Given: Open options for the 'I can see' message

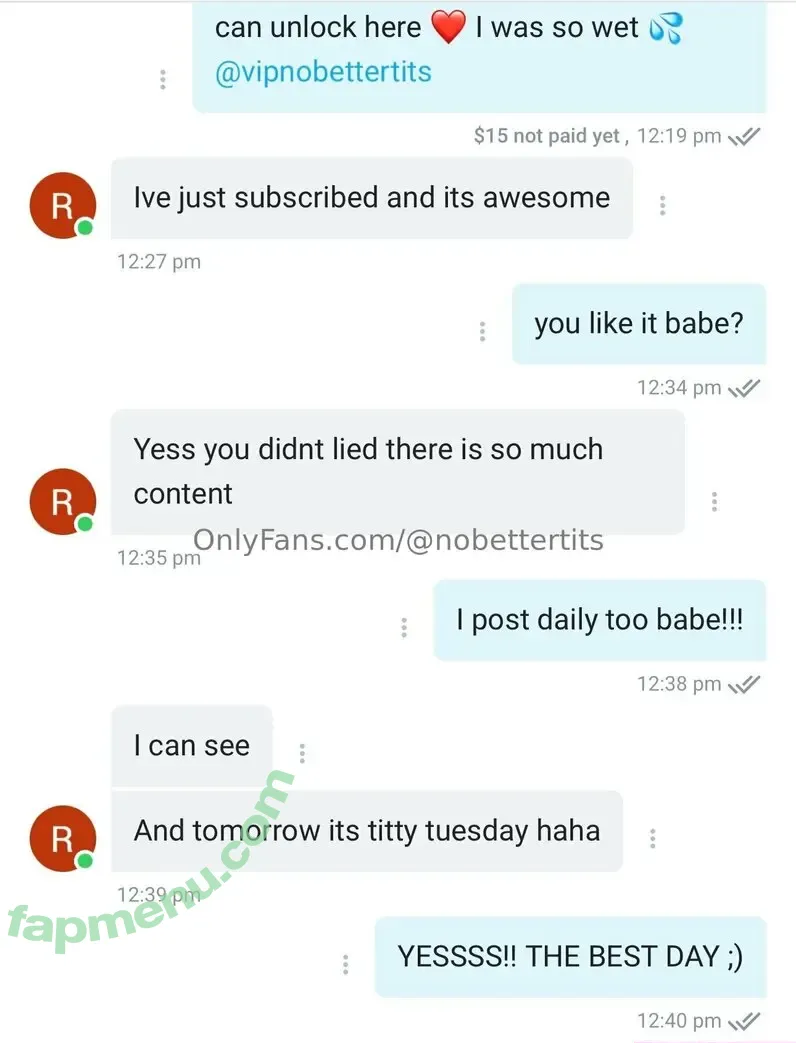Looking at the screenshot, I should pos(302,753).
